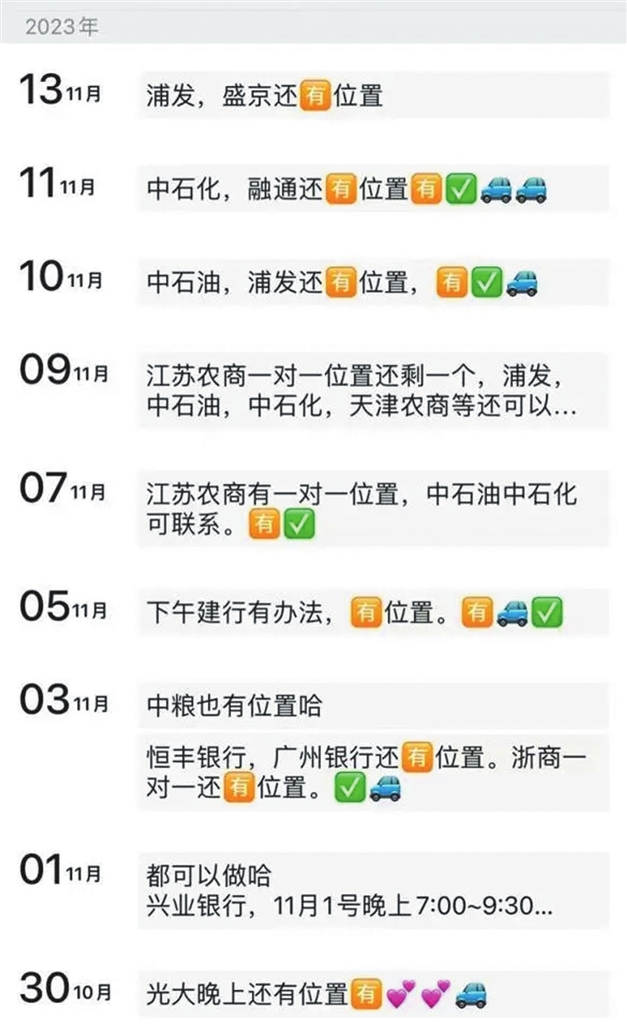
Task: Open the post 中粮也有位置哈
Action: 372,705
